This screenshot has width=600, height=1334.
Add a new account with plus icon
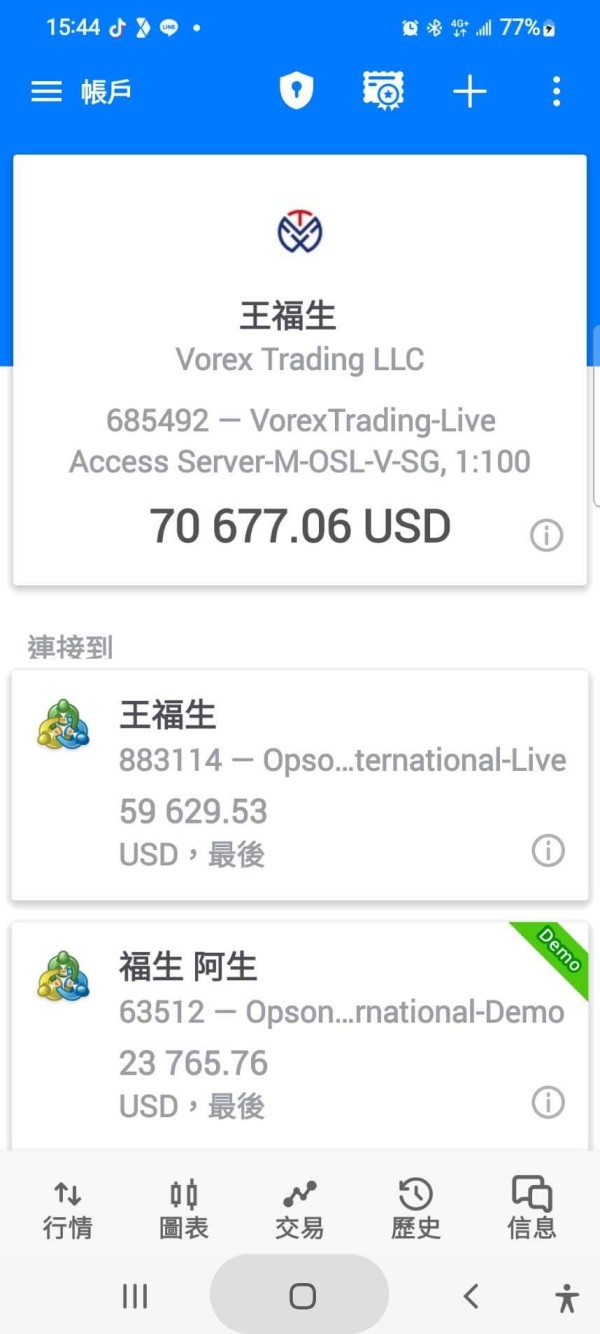tap(469, 92)
